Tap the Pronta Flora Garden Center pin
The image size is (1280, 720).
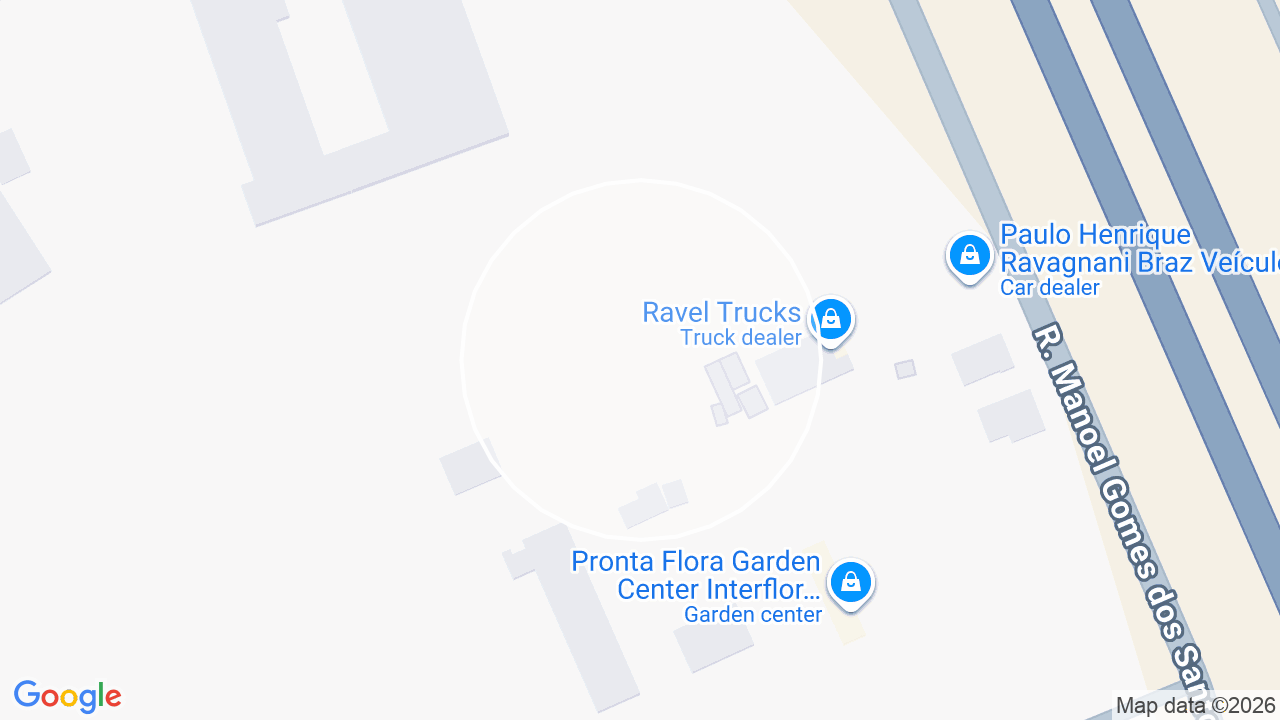pos(850,582)
